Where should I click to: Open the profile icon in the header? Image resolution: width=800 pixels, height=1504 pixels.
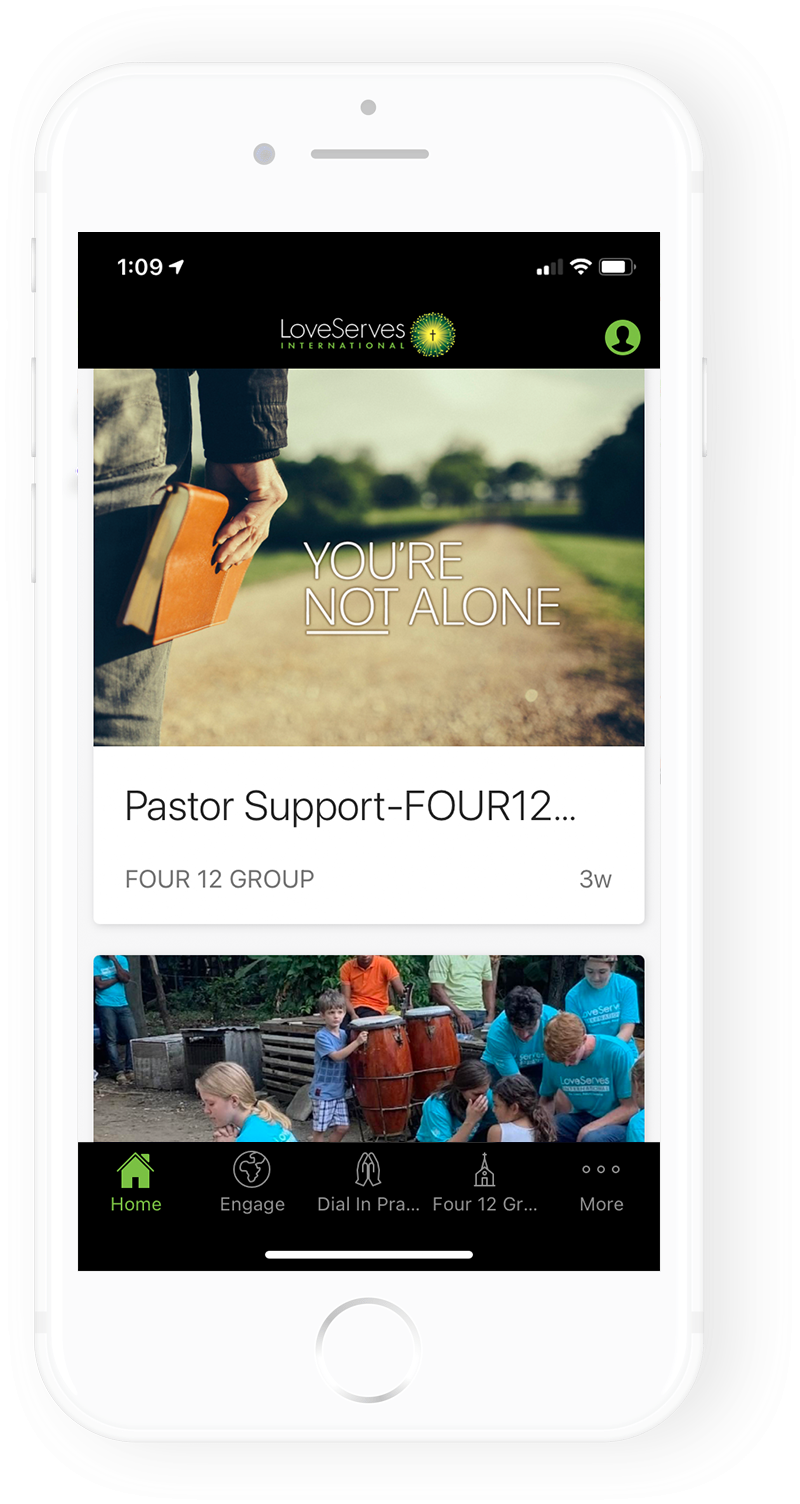coord(622,337)
